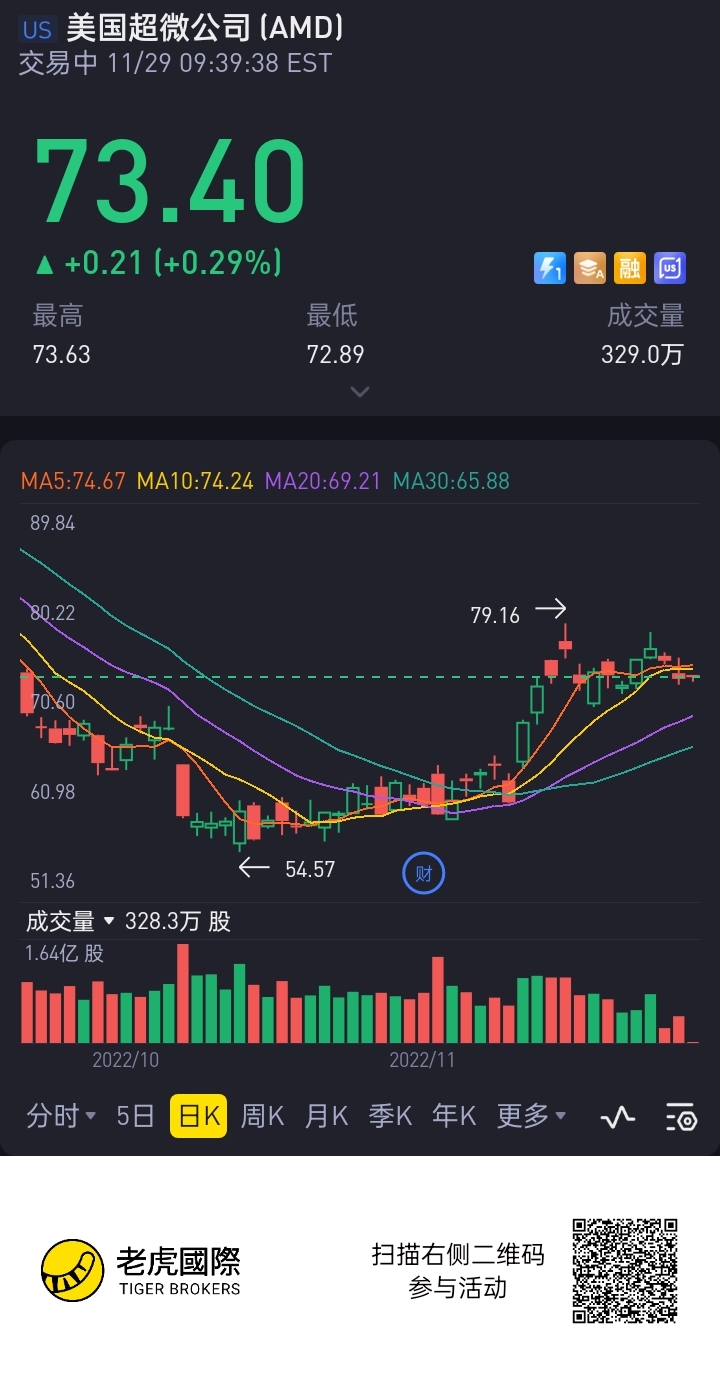This screenshot has width=720, height=1386.
Task: Tap the 财 earnings marker on chart
Action: (423, 873)
